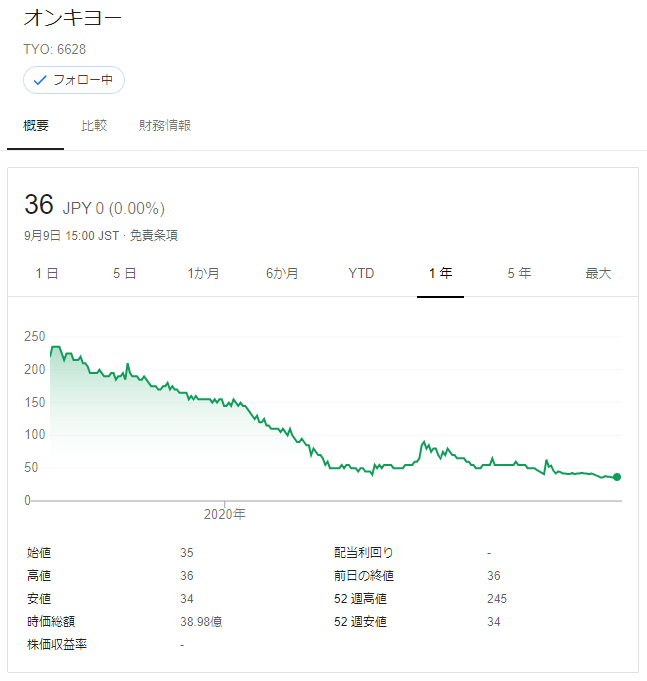Select the 1年 chart range

pos(440,273)
